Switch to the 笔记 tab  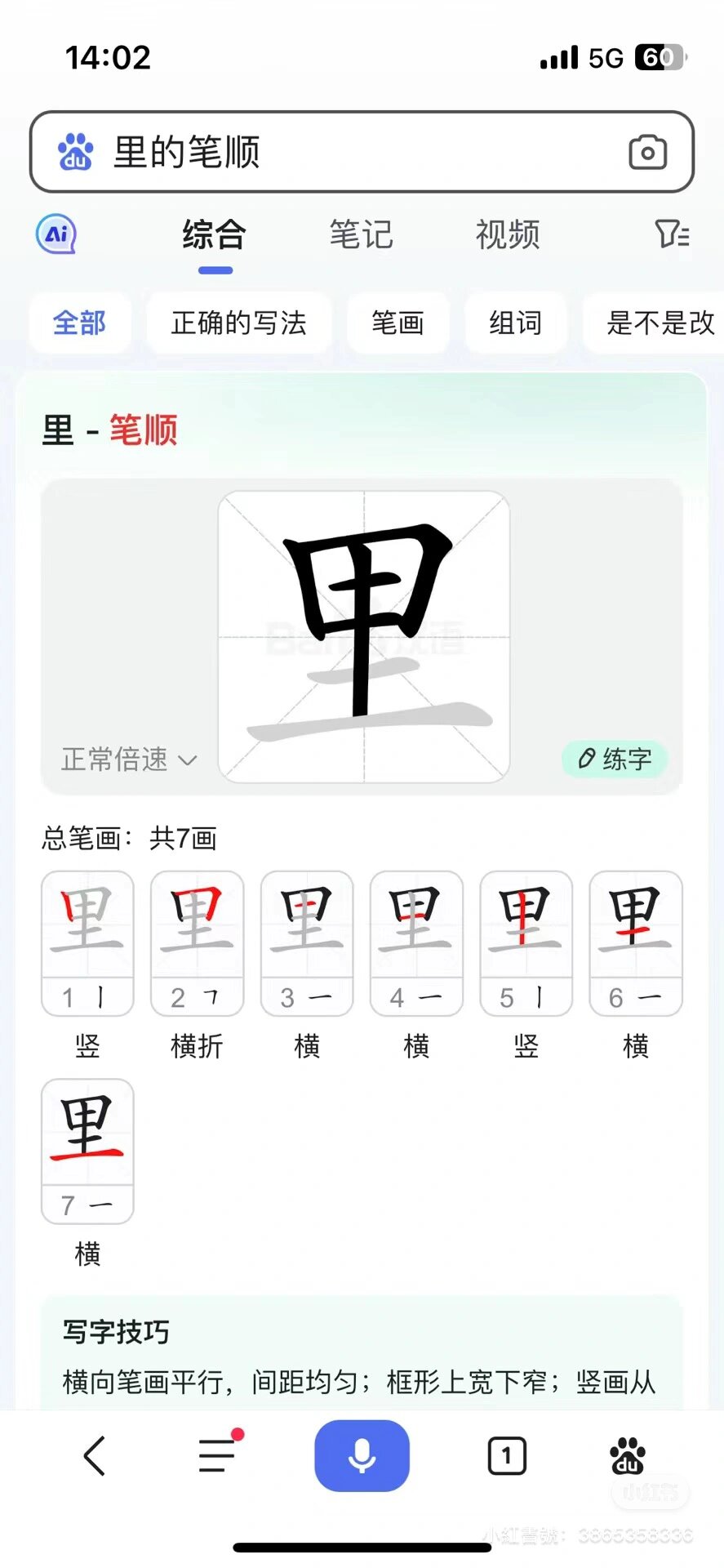click(361, 236)
